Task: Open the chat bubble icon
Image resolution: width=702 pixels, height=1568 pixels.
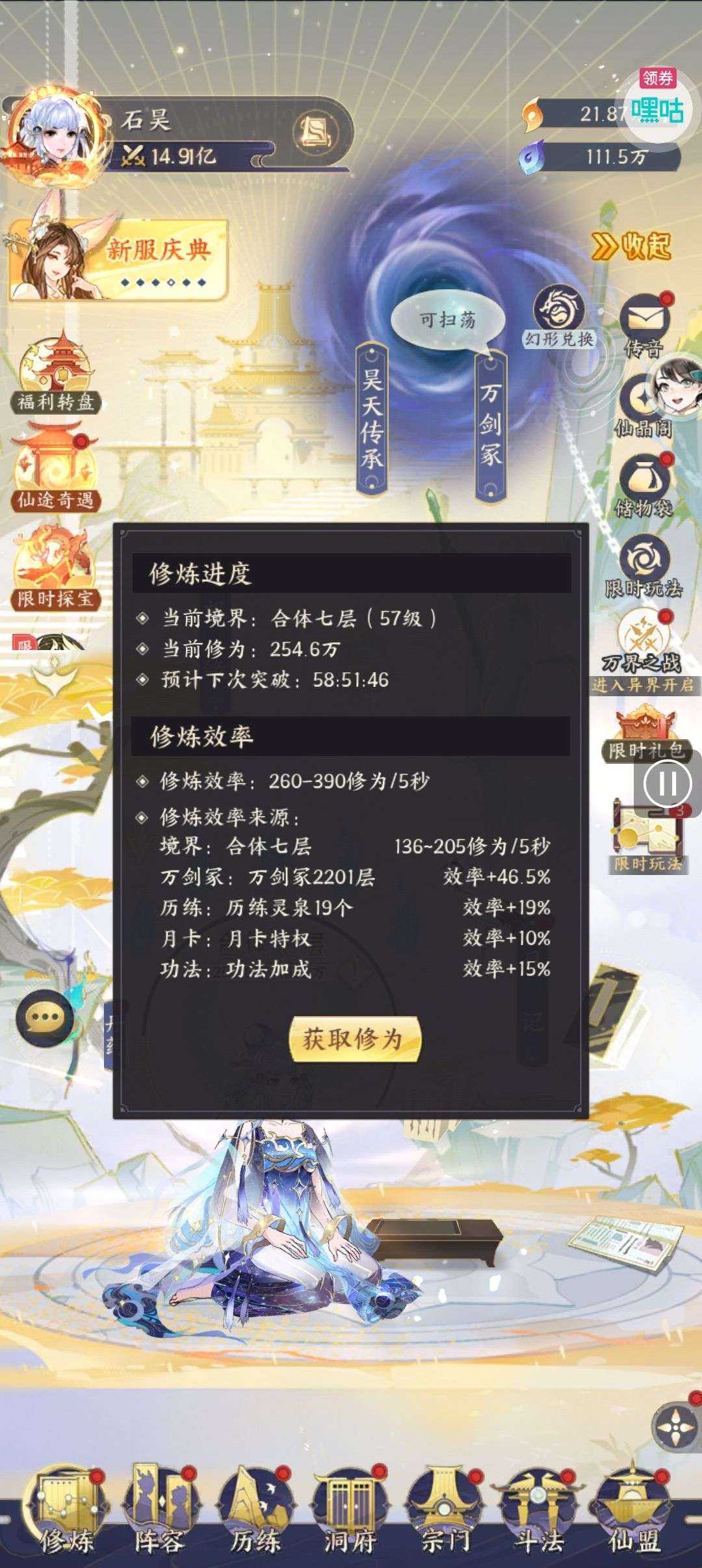Action: (45, 1018)
